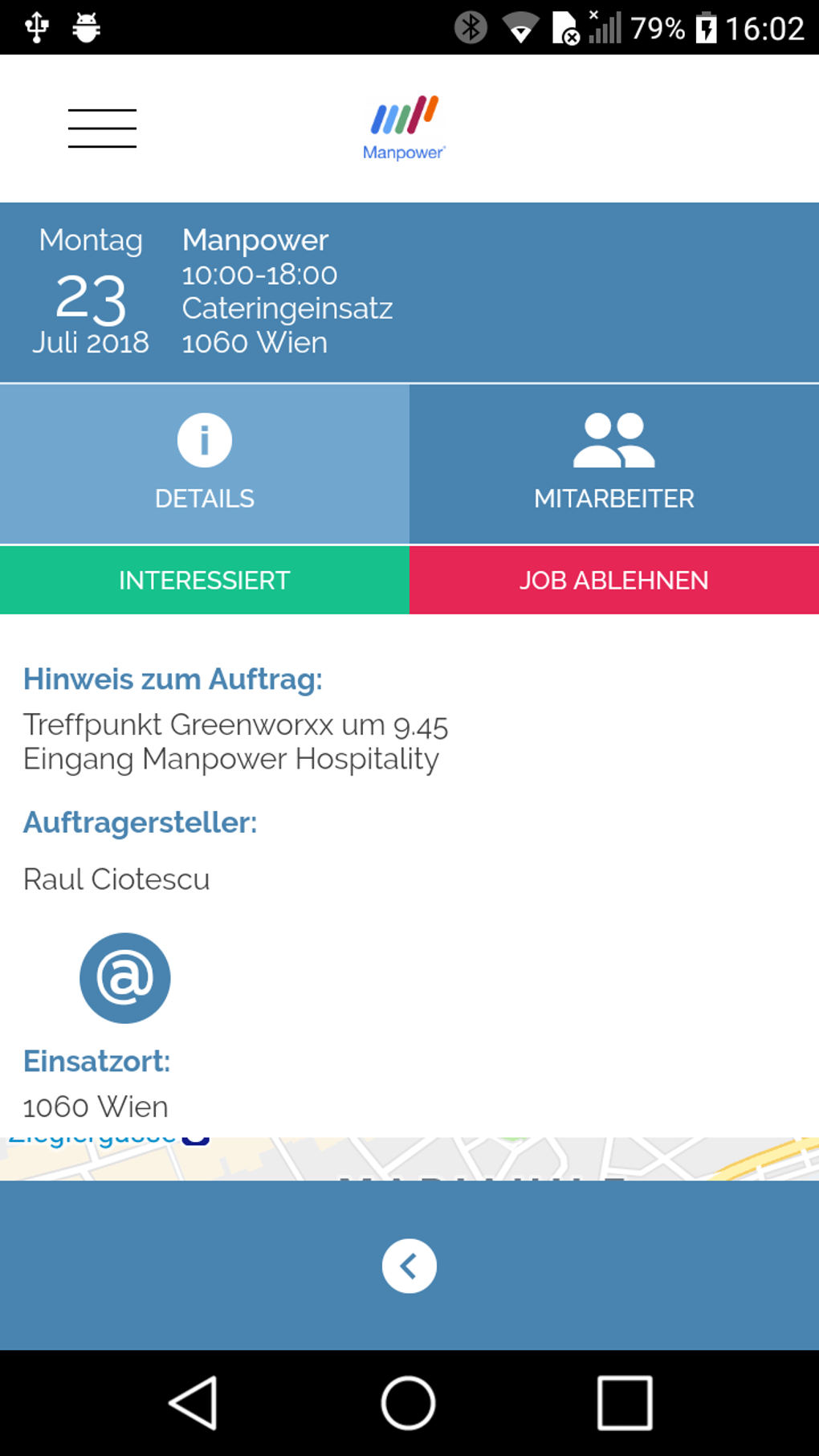Go back with the round chevron button
819x1456 pixels.
[409, 1266]
